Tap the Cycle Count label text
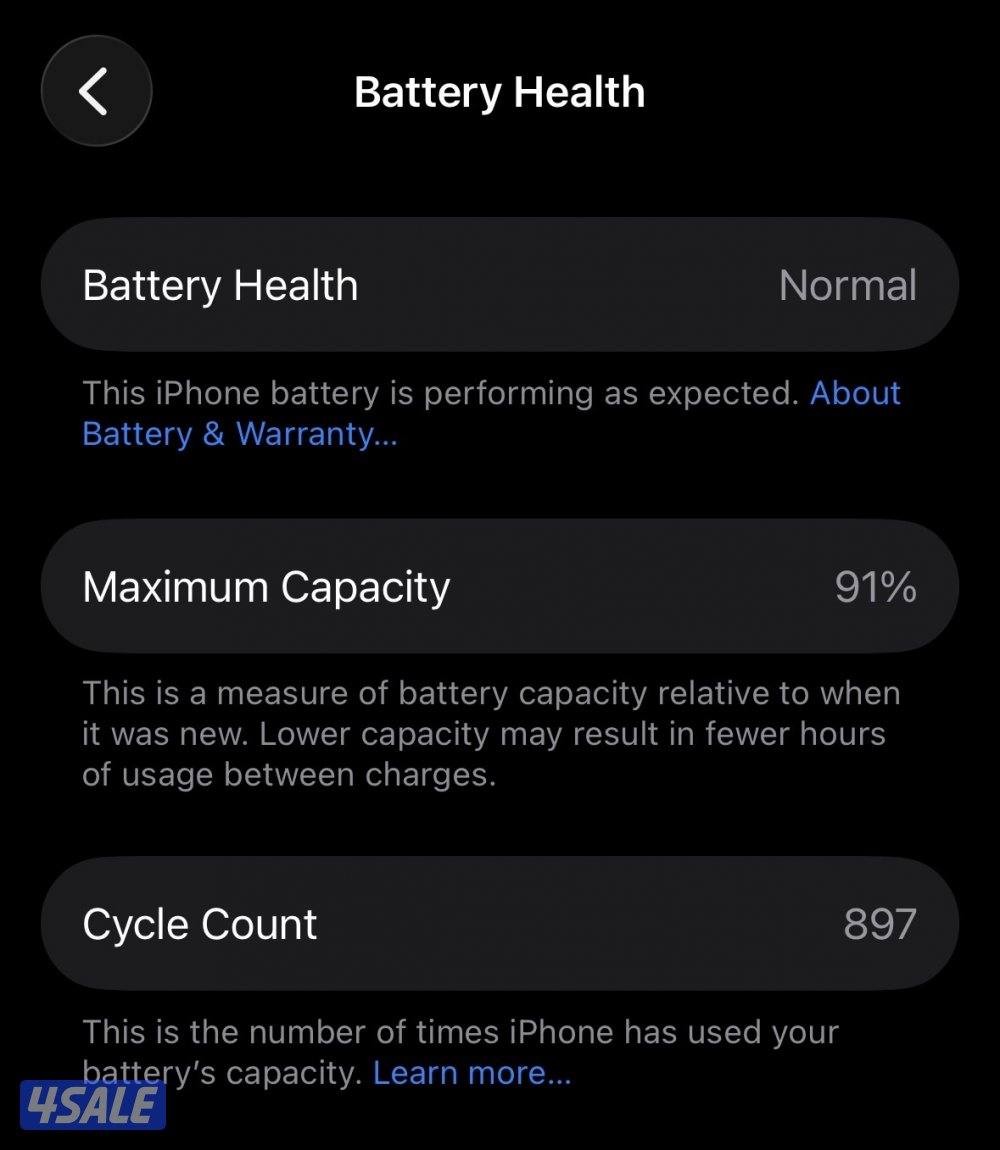Viewport: 1000px width, 1150px height. point(198,923)
